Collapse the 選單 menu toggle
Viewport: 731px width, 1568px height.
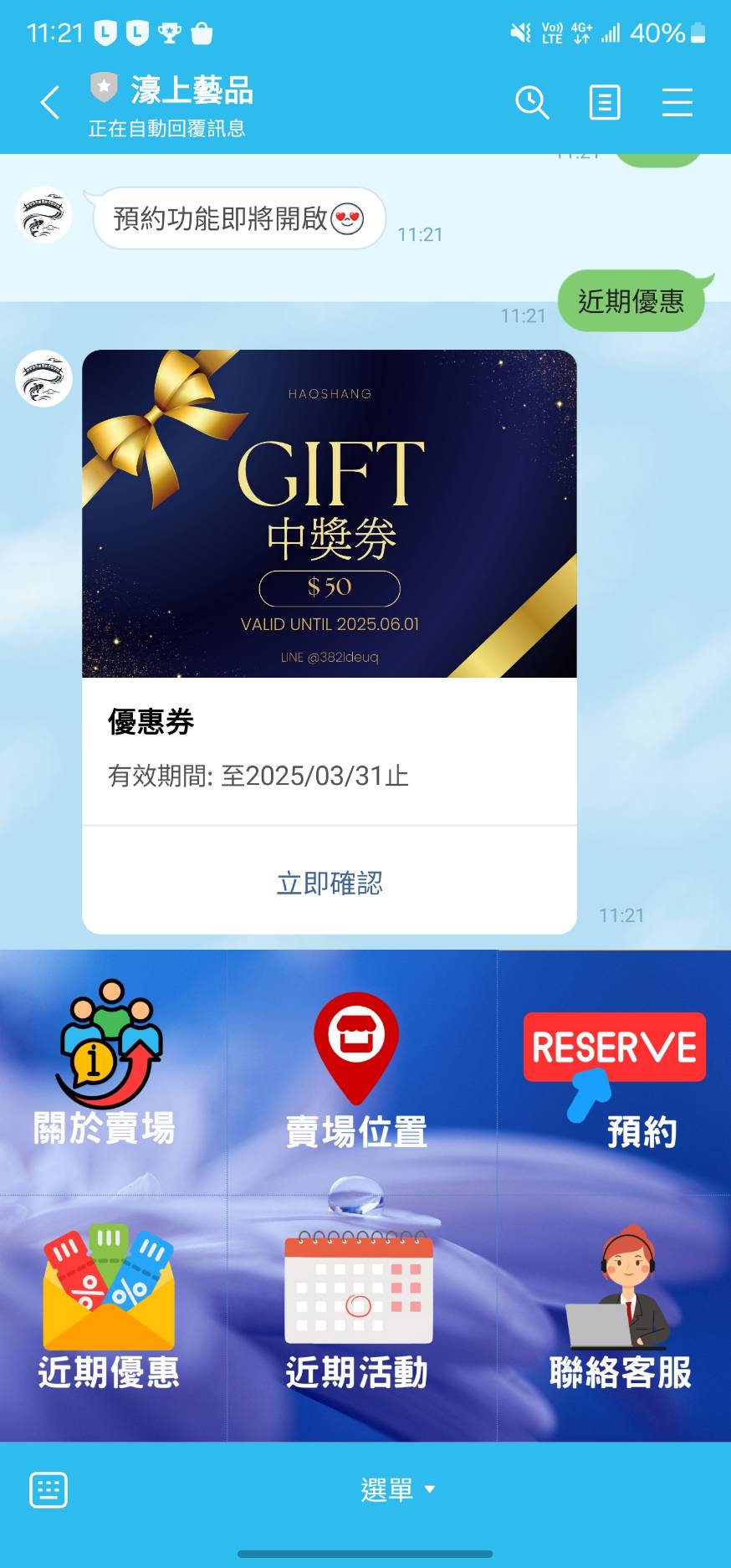[396, 1490]
